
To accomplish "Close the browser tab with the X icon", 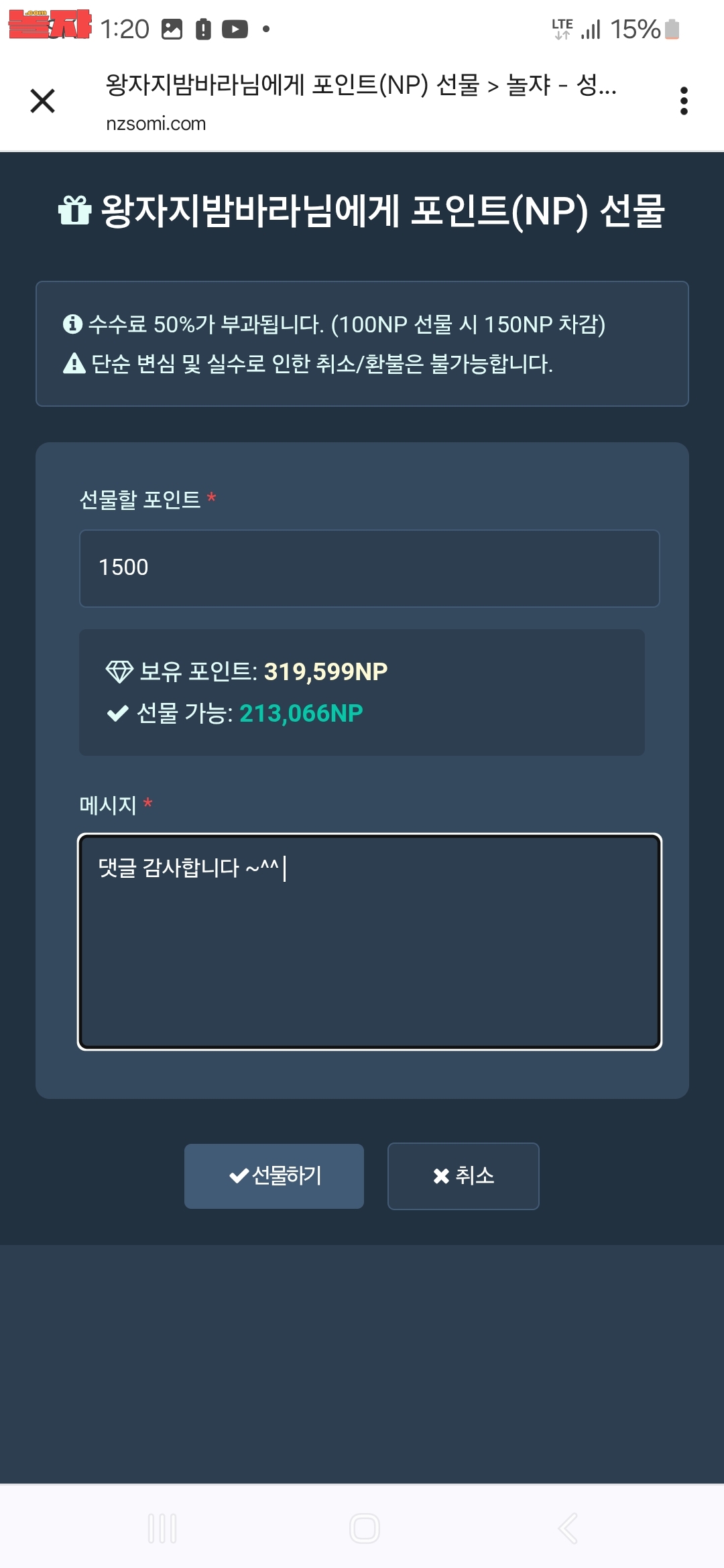I will [43, 101].
